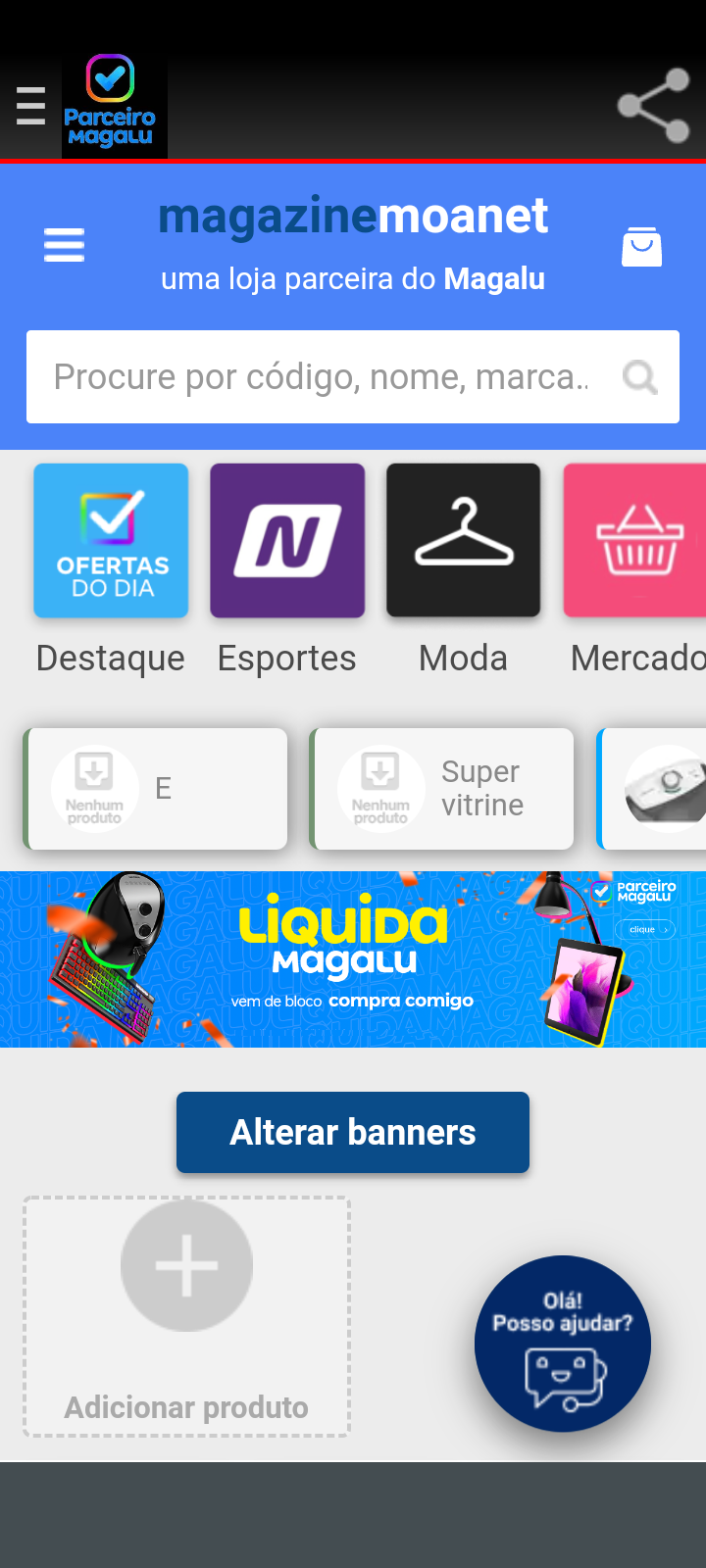This screenshot has height=1568, width=706.
Task: Open the Super vitrine card
Action: (442, 789)
